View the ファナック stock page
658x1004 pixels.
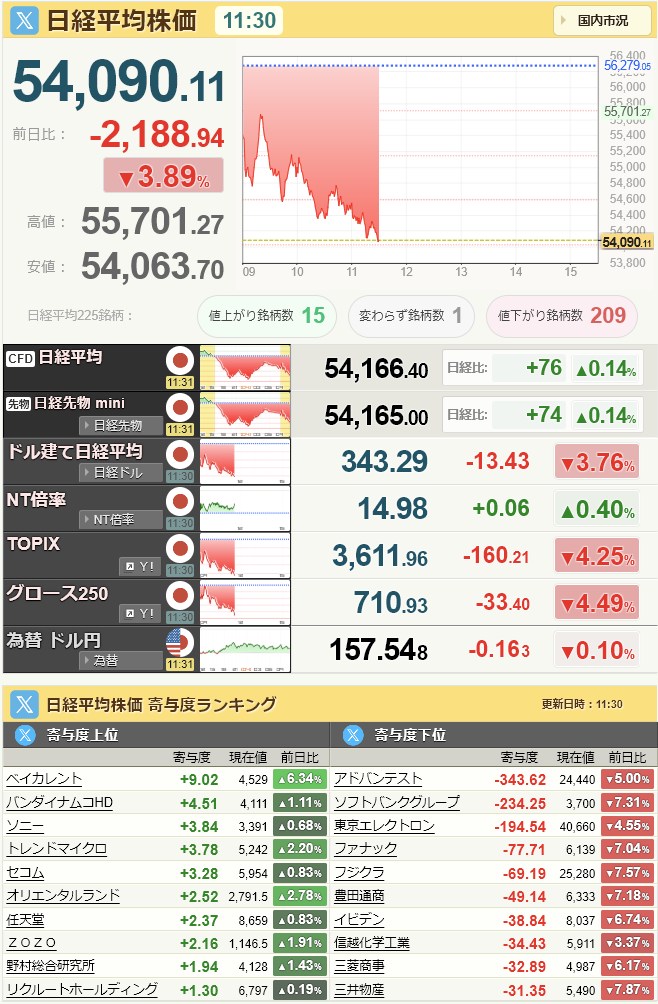point(365,849)
